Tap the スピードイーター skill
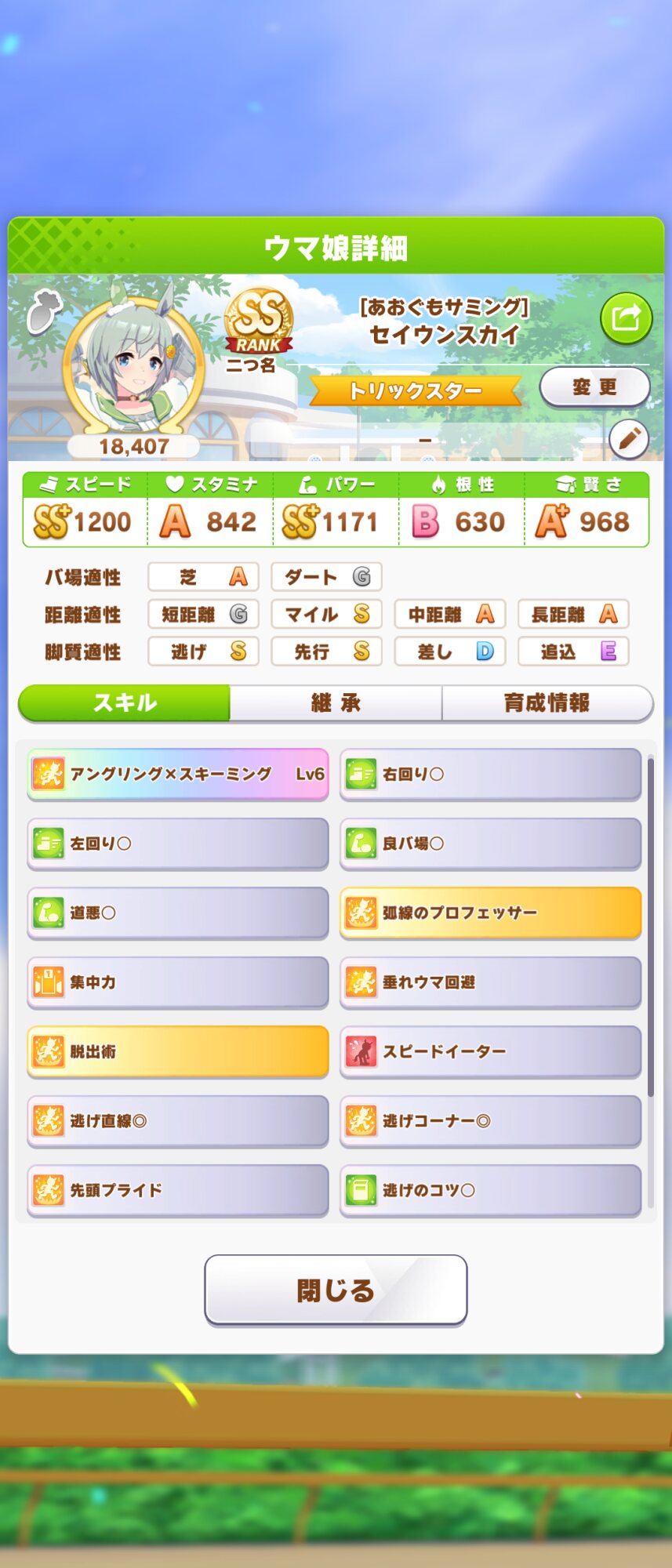The height and width of the screenshot is (1568, 672). point(490,1052)
